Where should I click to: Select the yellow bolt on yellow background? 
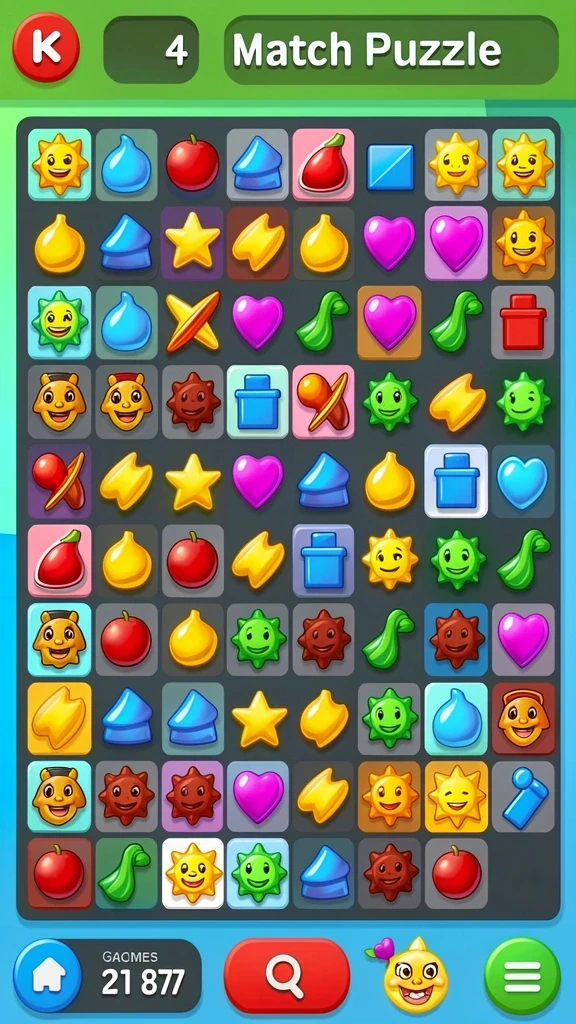pyautogui.click(x=59, y=718)
